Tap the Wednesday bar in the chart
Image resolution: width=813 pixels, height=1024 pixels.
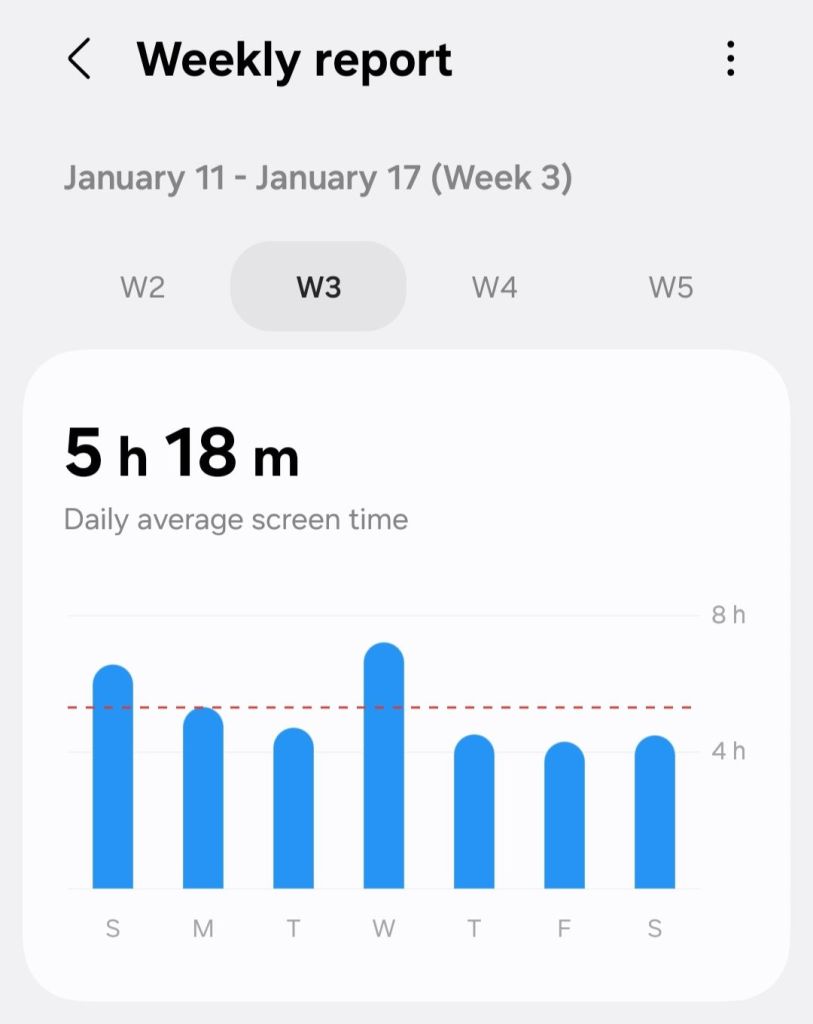[x=383, y=770]
